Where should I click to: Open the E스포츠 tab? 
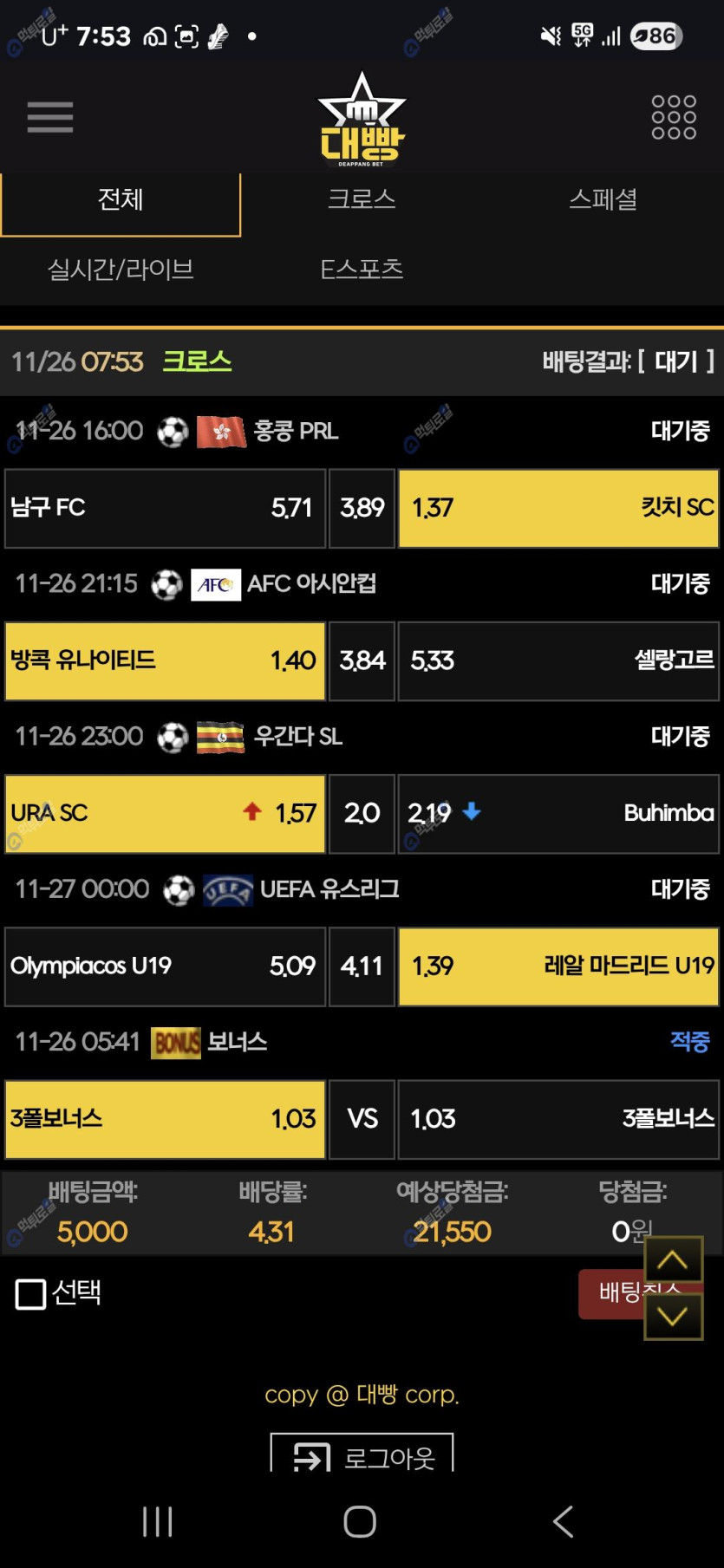(362, 270)
